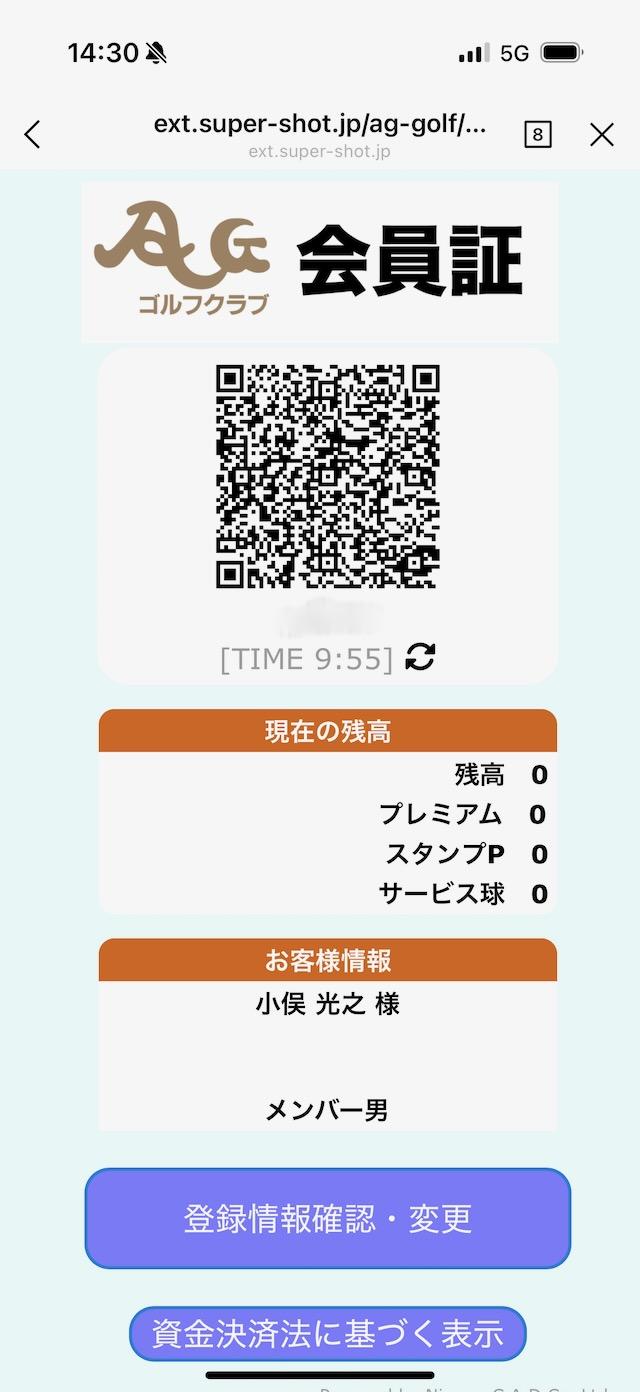Refresh the QR code timer
640x1392 pixels.
[x=421, y=657]
